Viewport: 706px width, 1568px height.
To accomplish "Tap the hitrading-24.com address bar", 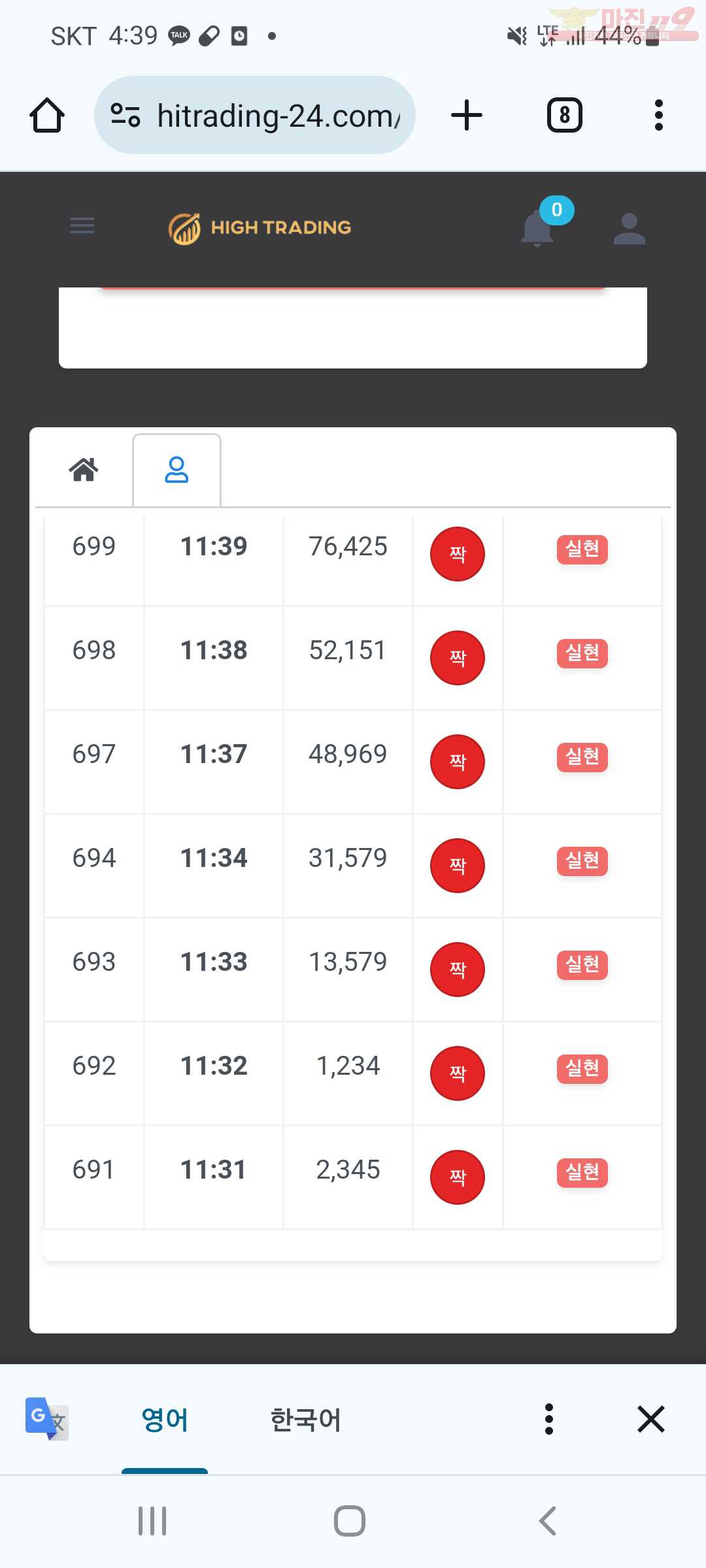I will pos(255,116).
